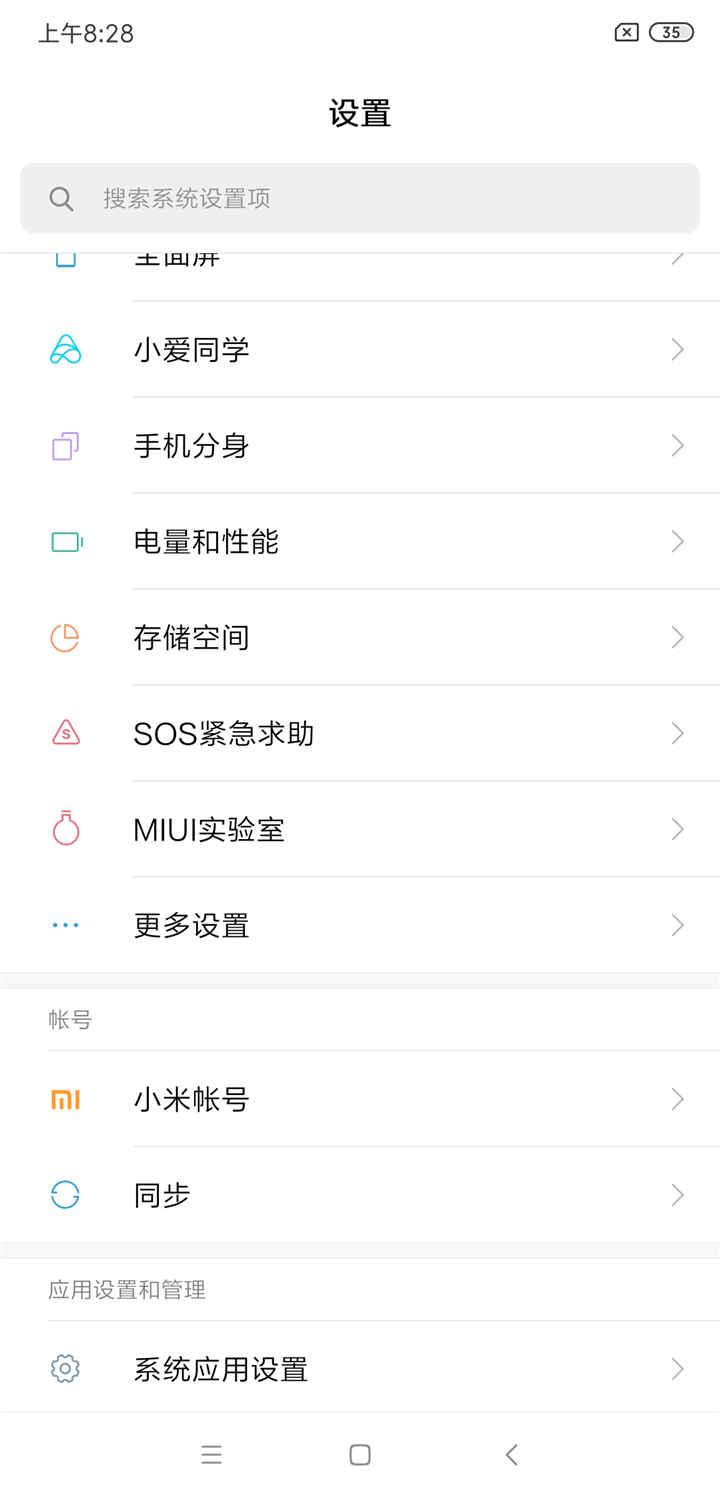Go to 电量和性能
The image size is (720, 1498).
(x=360, y=541)
